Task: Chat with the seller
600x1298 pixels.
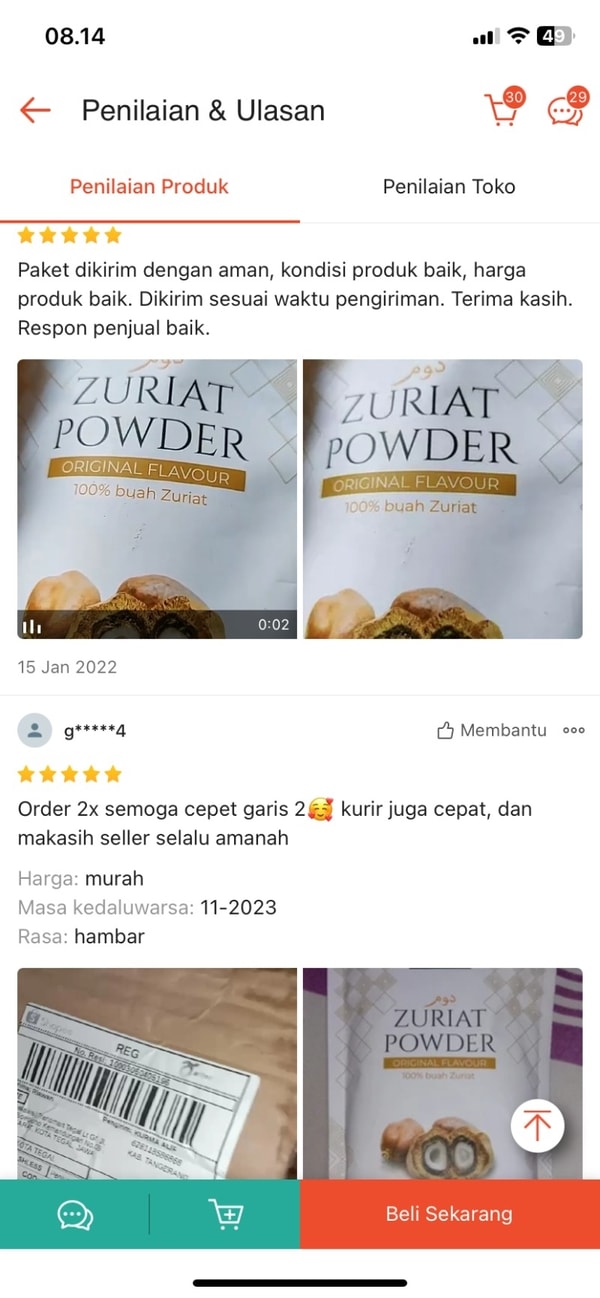Action: click(75, 1215)
